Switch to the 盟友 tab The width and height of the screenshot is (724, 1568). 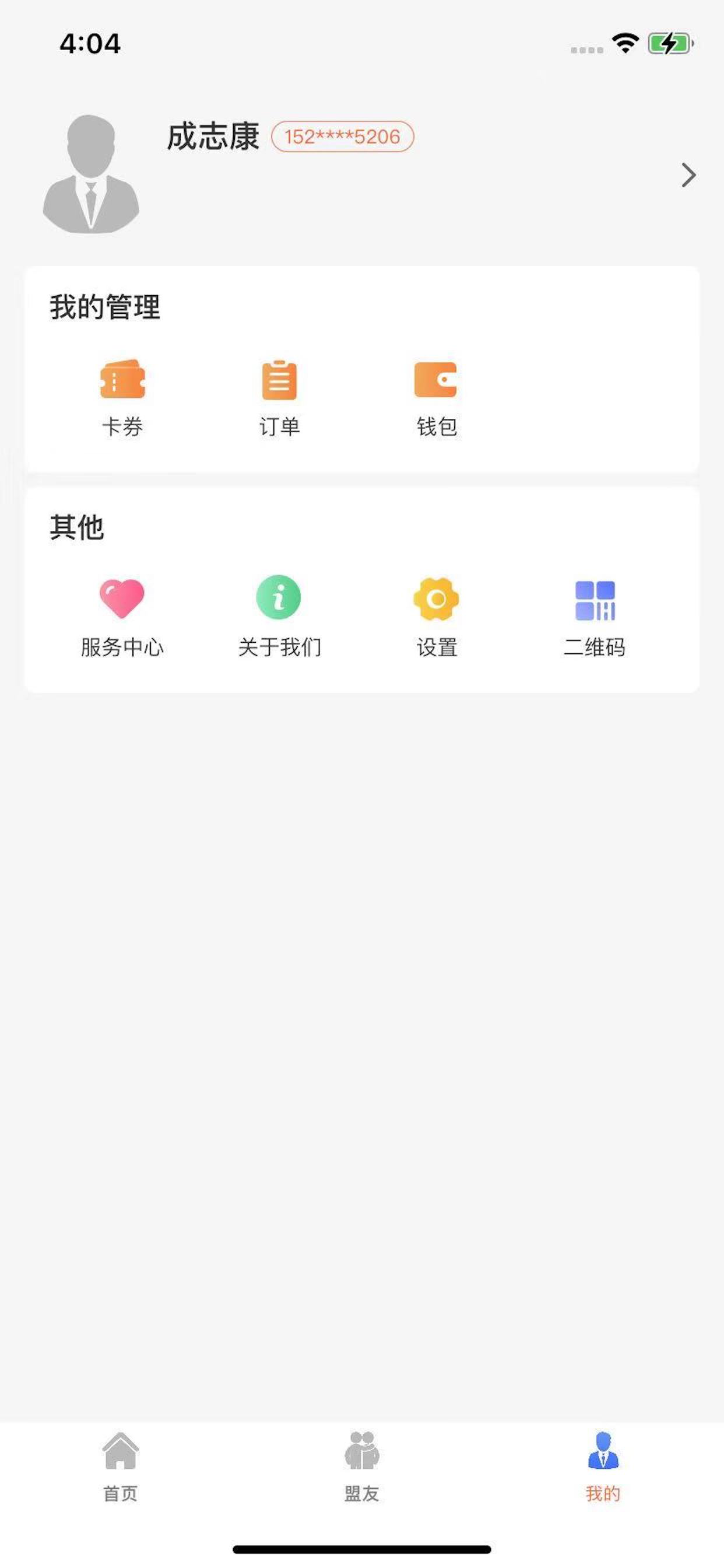coord(362,1467)
